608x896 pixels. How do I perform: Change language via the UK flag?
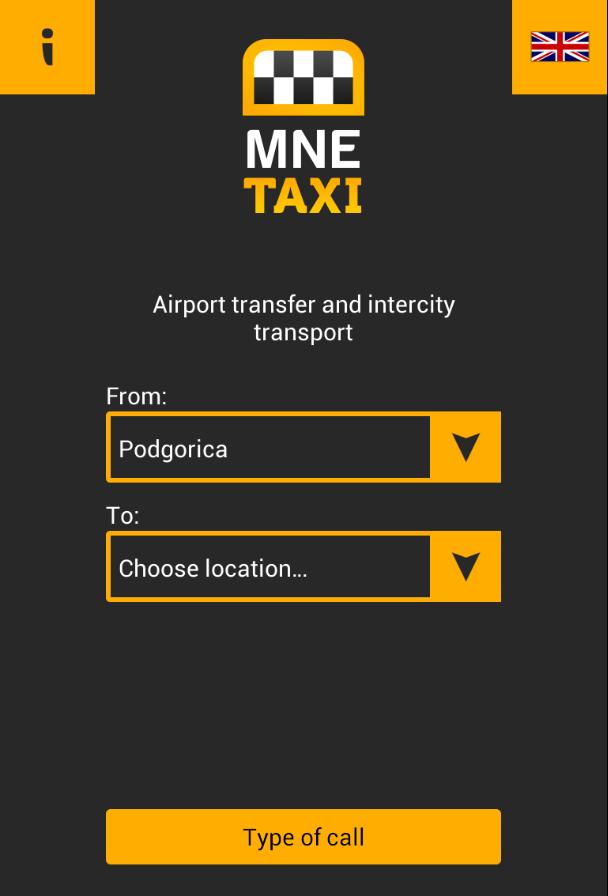[x=559, y=46]
